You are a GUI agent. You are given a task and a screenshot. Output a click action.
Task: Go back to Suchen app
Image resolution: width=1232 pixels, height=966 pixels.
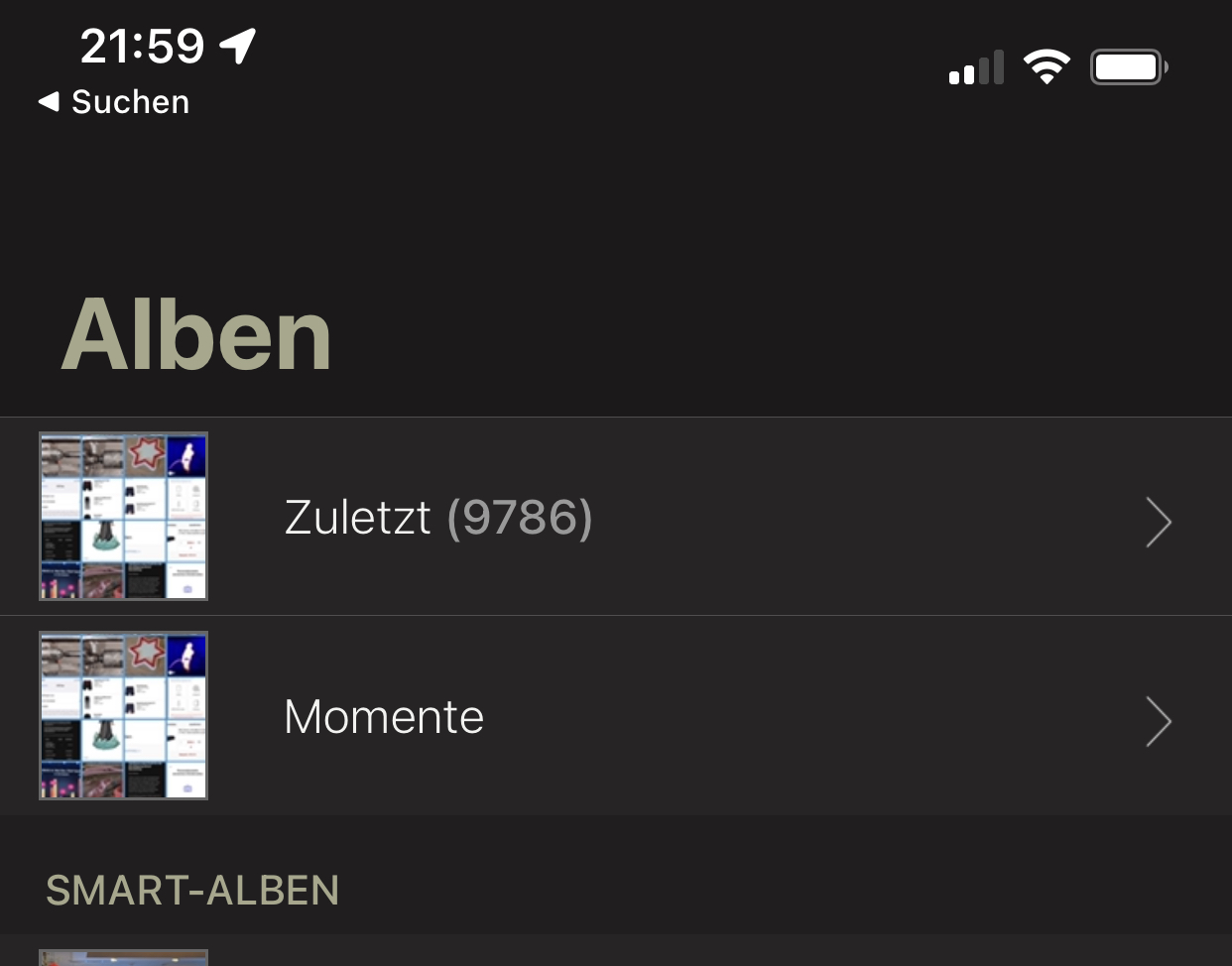click(114, 101)
